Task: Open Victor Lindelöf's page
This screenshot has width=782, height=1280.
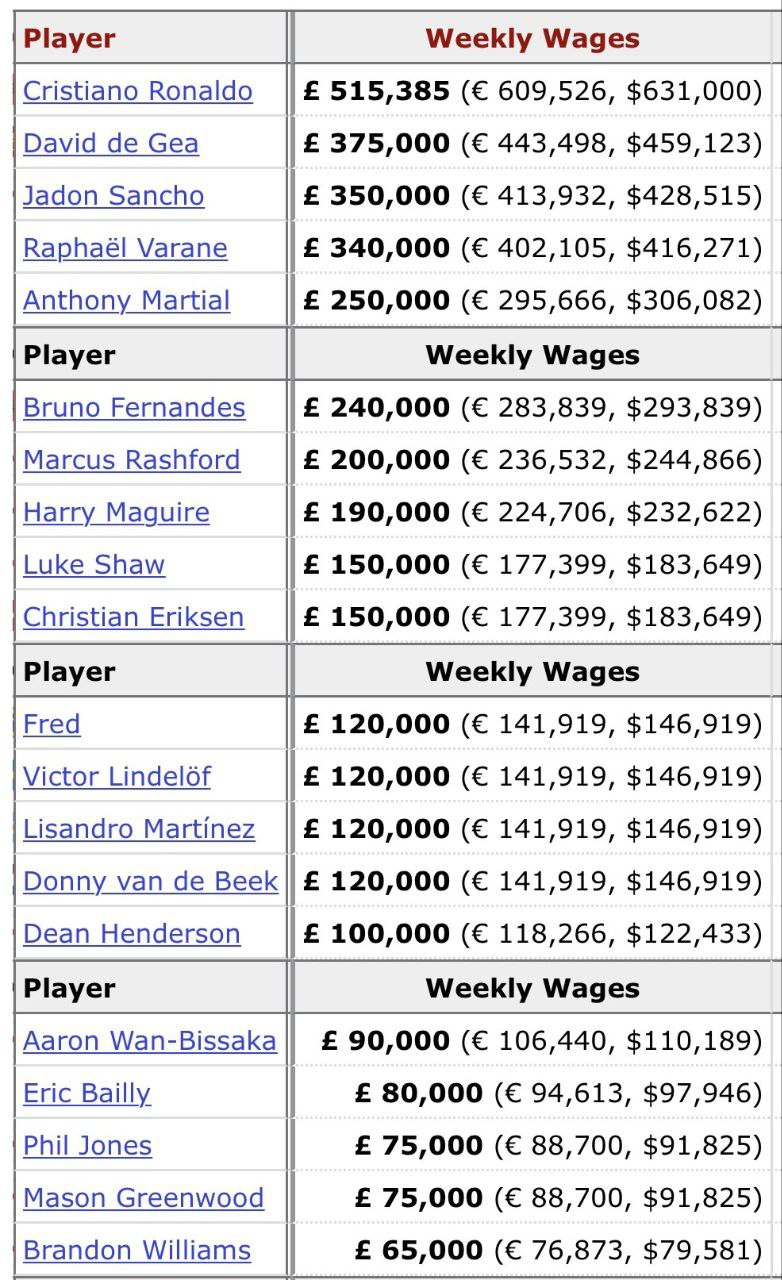Action: (117, 776)
